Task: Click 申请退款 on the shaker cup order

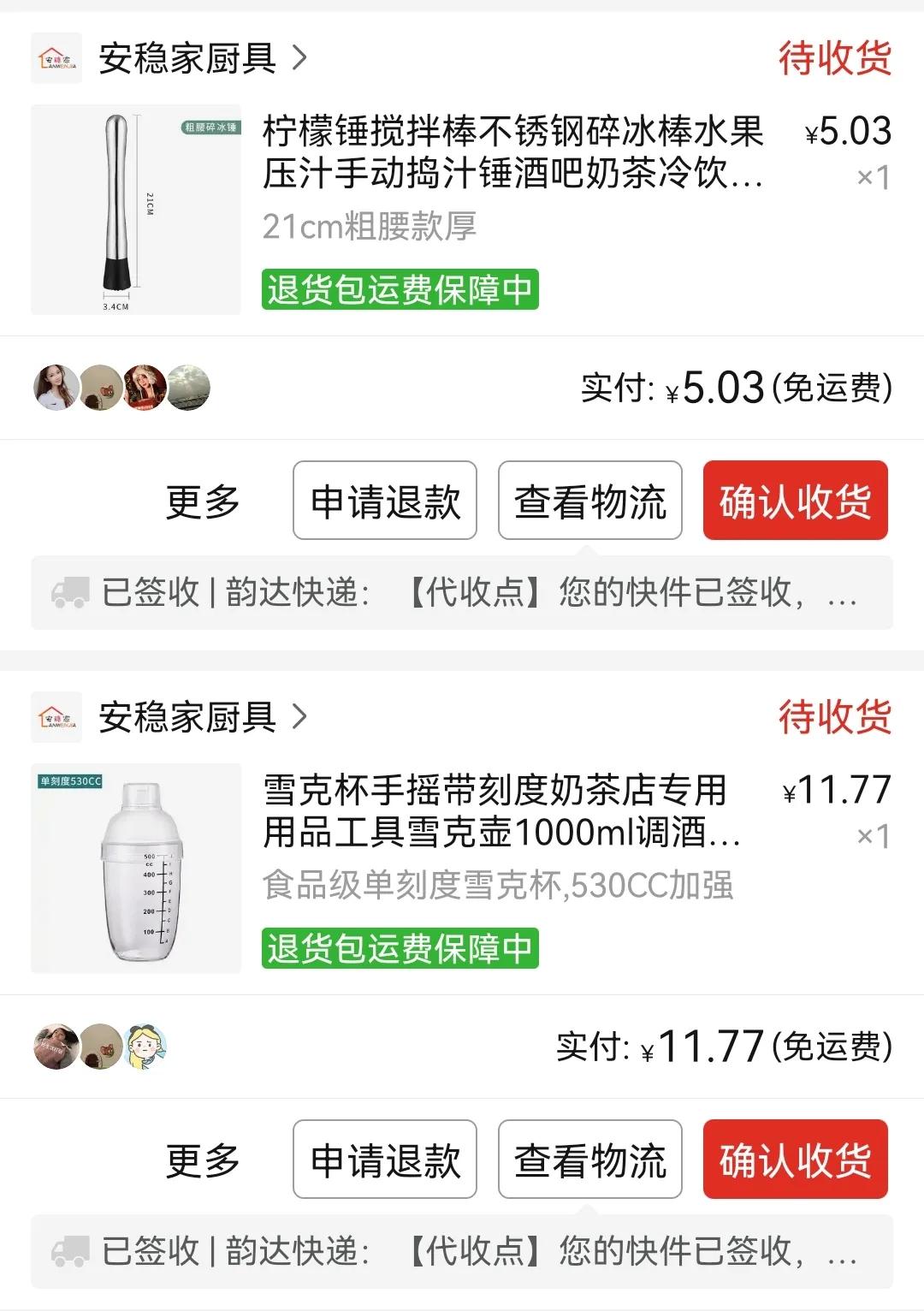Action: (x=384, y=1160)
